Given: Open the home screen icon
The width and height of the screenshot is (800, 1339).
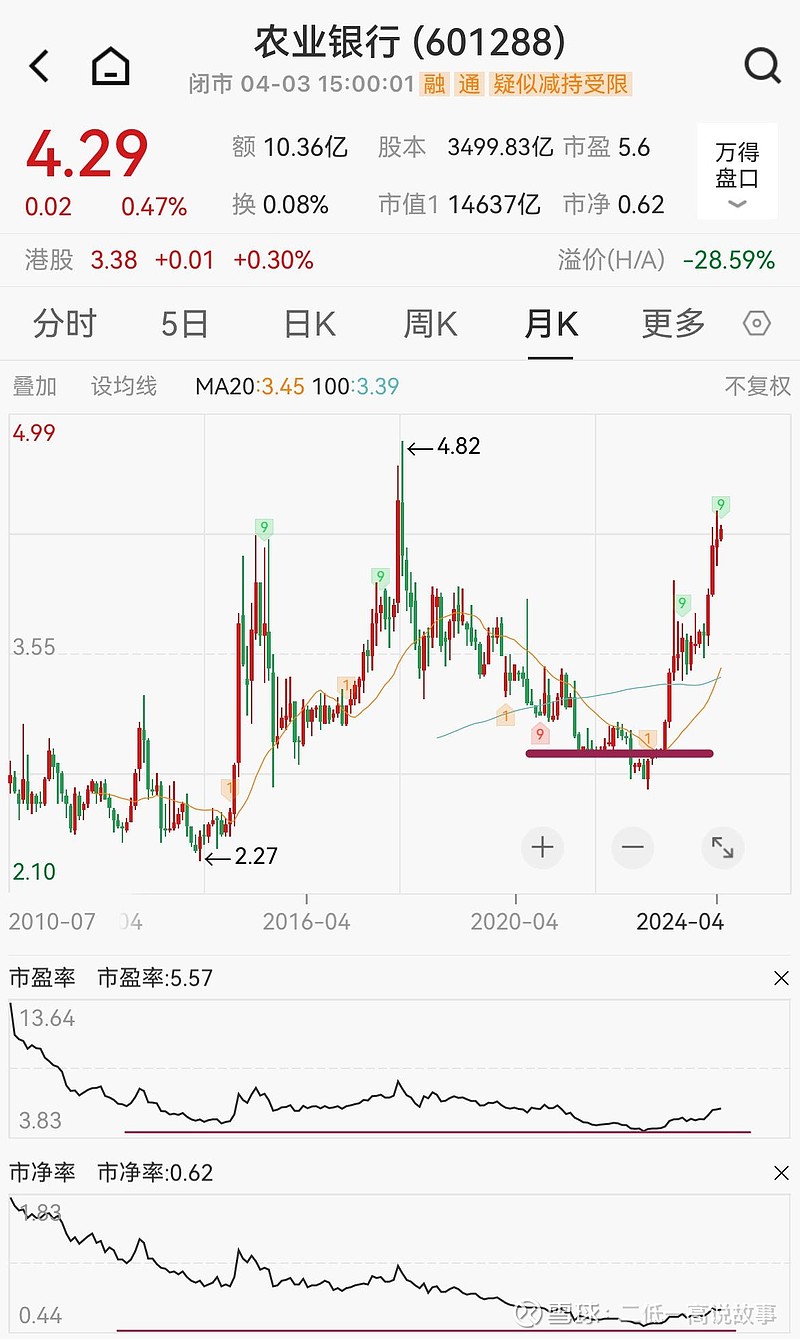Looking at the screenshot, I should click(x=110, y=66).
